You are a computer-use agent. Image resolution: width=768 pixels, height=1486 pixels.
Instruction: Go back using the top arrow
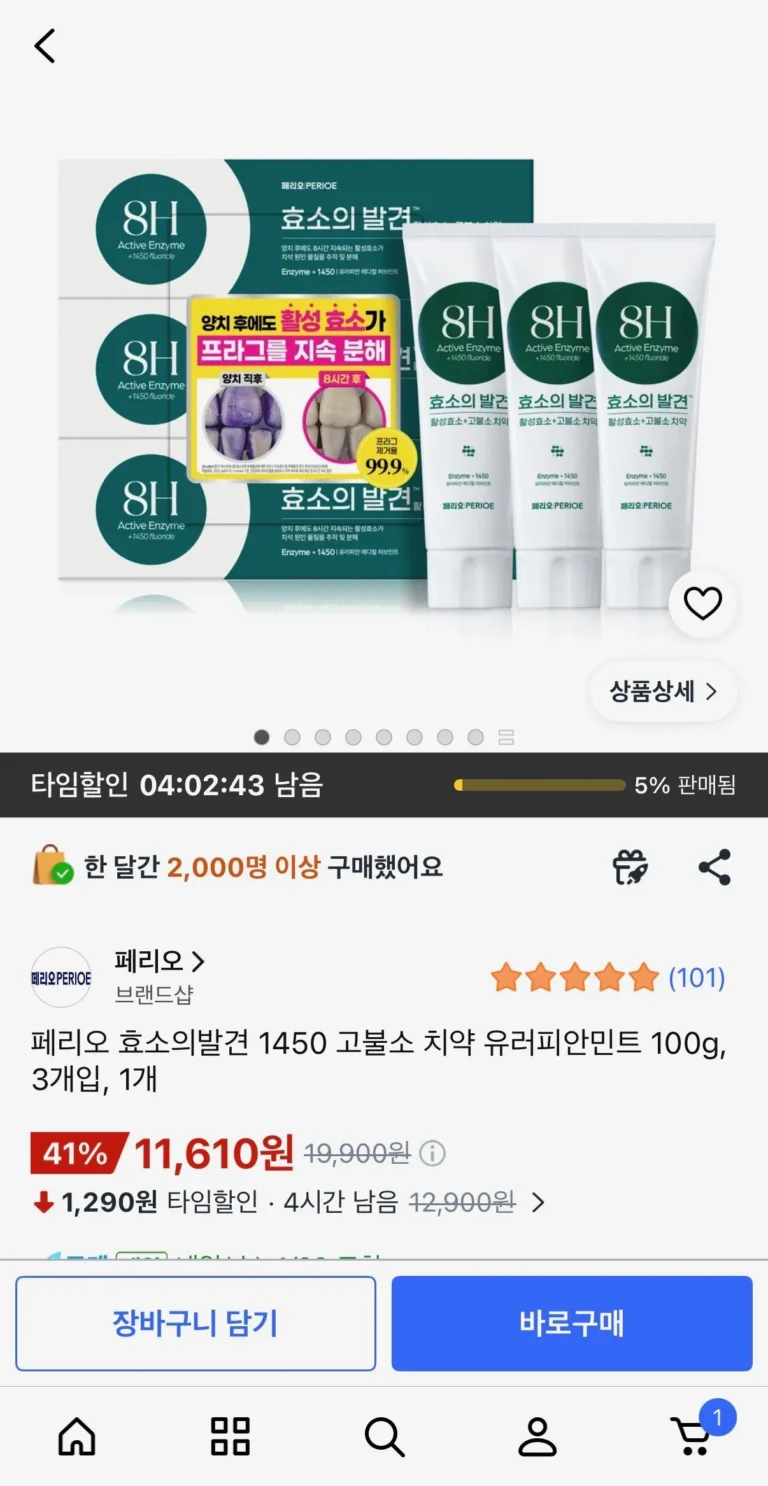[x=45, y=46]
